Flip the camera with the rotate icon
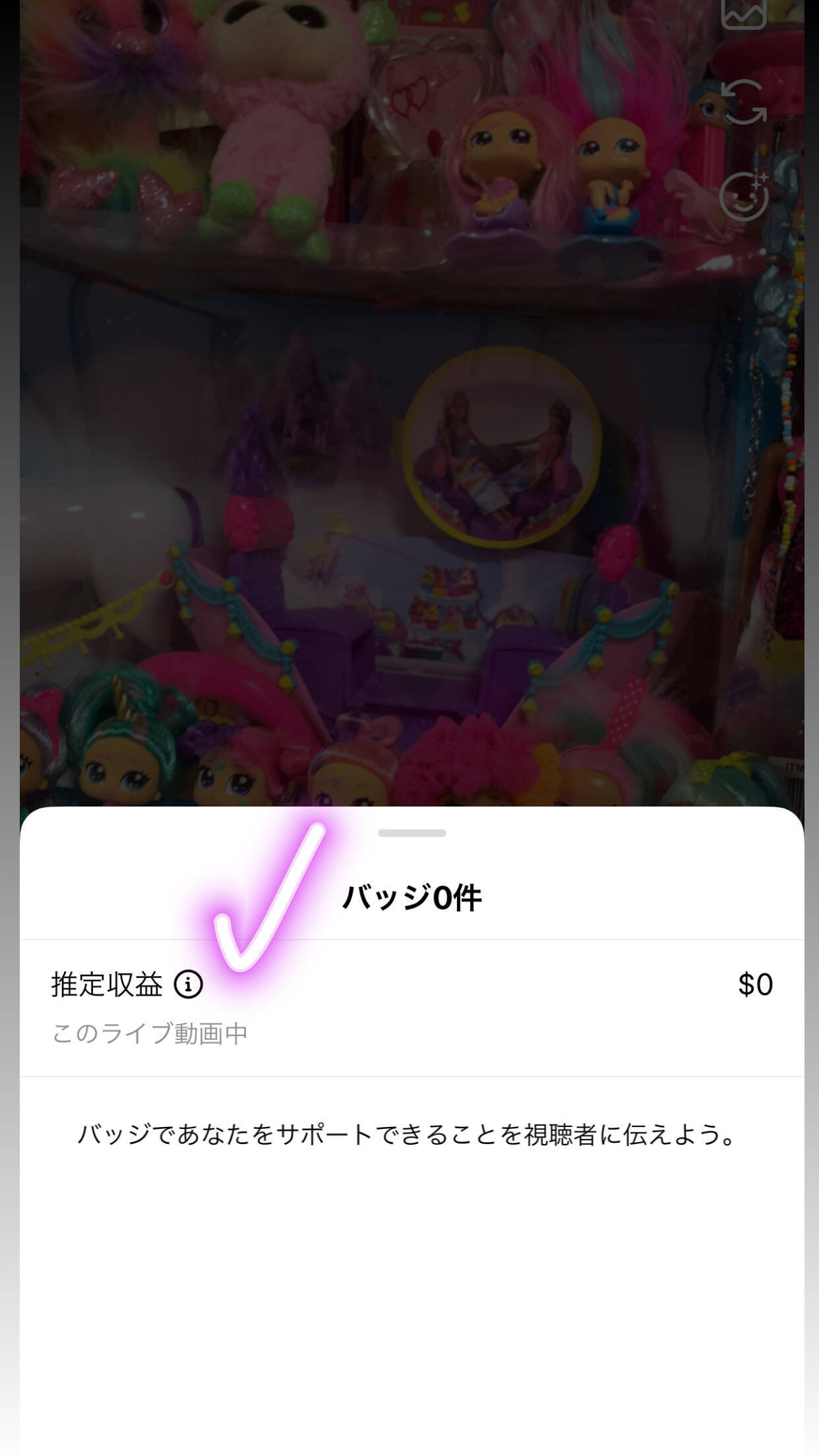The image size is (819, 1456). point(743,103)
